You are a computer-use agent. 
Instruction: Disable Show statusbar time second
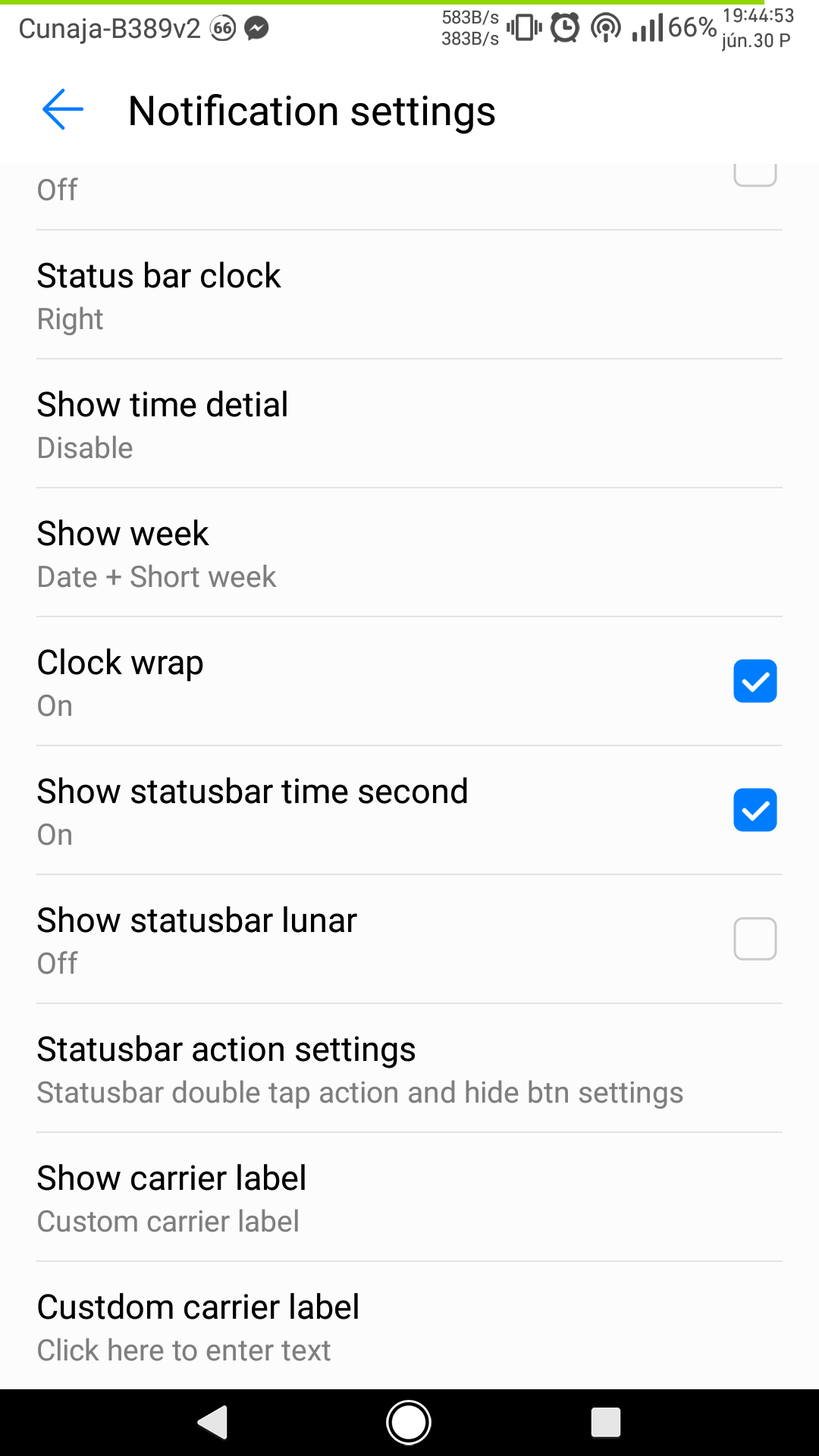click(x=755, y=810)
